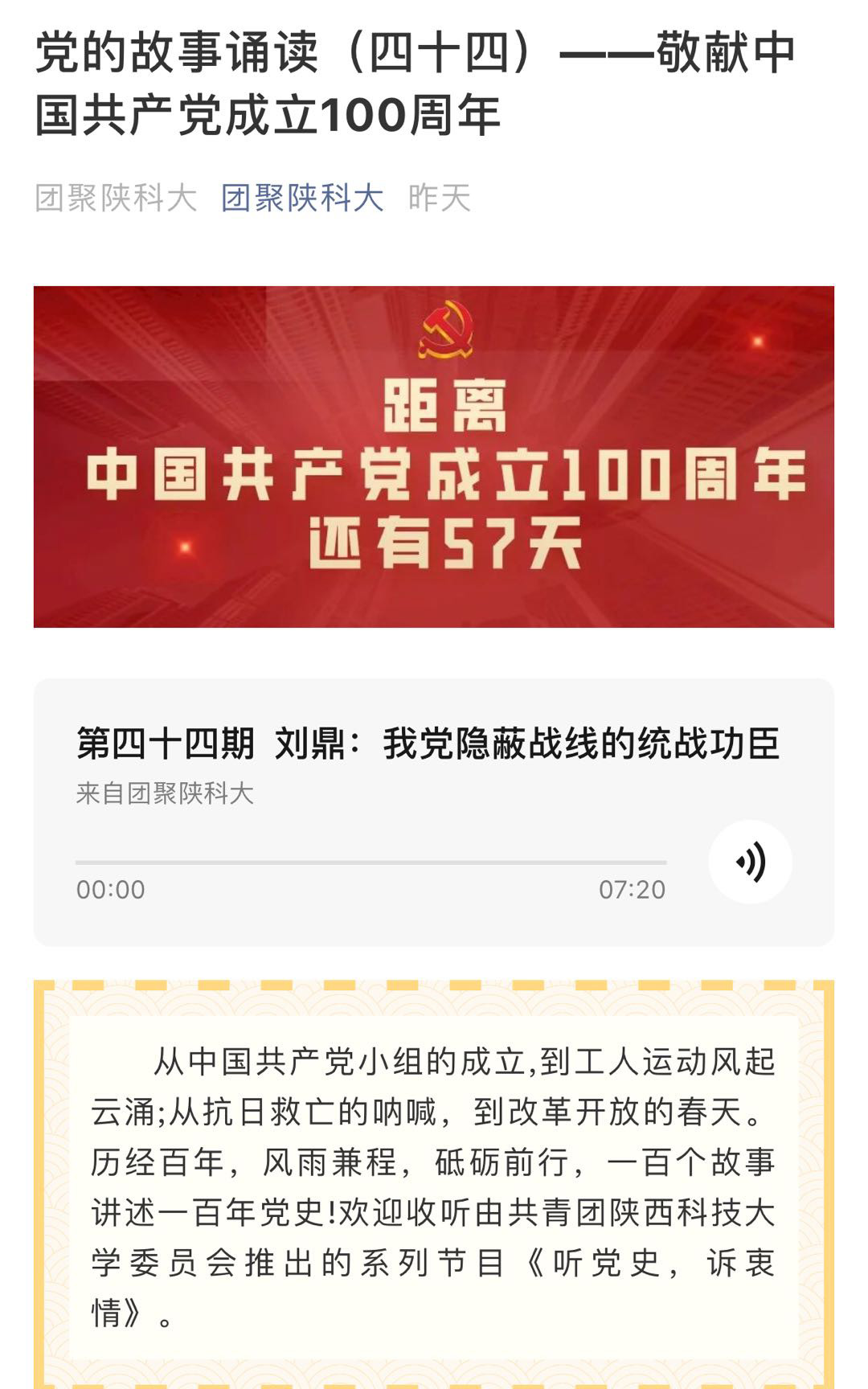The height and width of the screenshot is (1389, 868).
Task: Play the 第四十四期 刘鼎 audio
Action: point(749,862)
